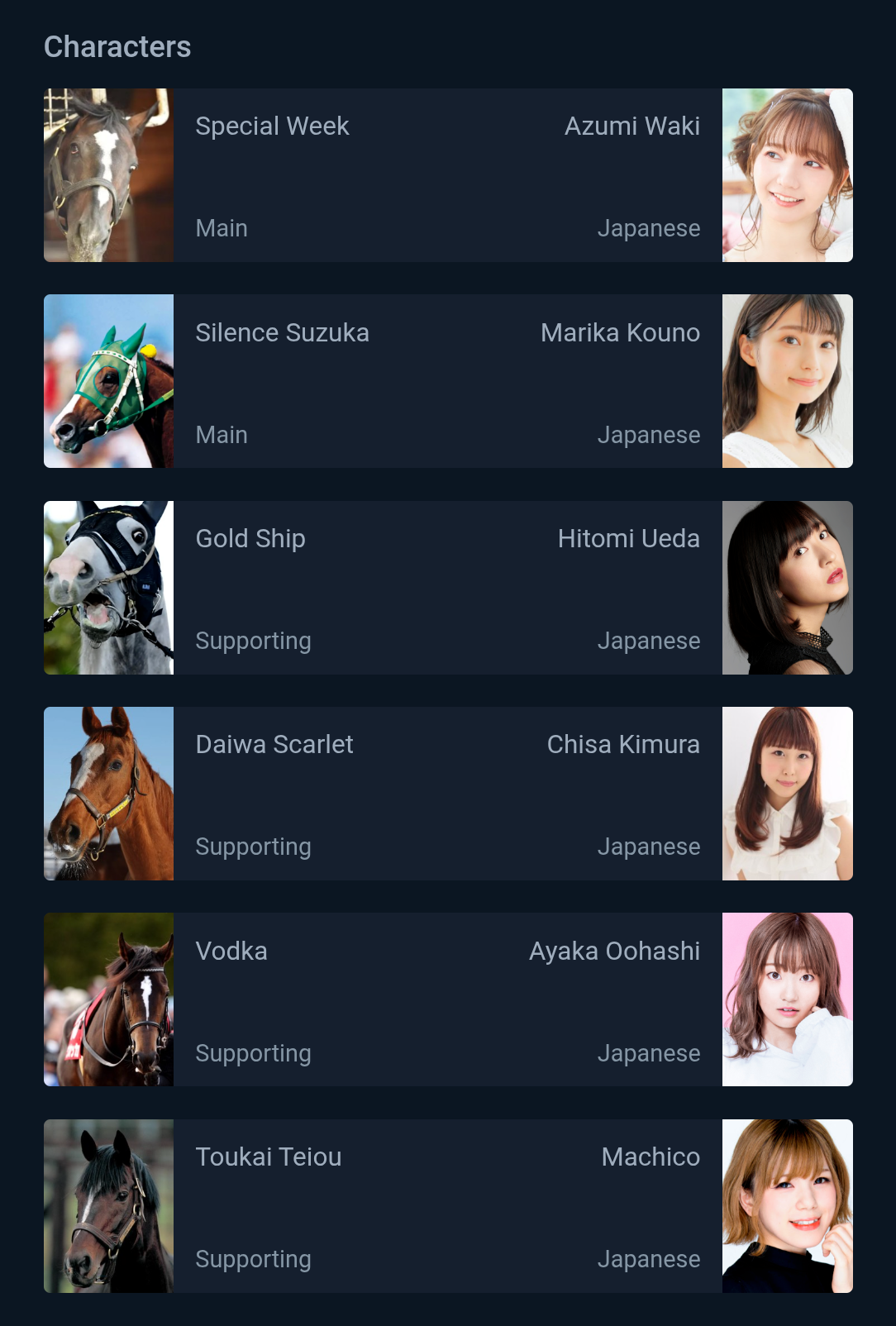Open voice actor Machico's page

click(x=651, y=1157)
